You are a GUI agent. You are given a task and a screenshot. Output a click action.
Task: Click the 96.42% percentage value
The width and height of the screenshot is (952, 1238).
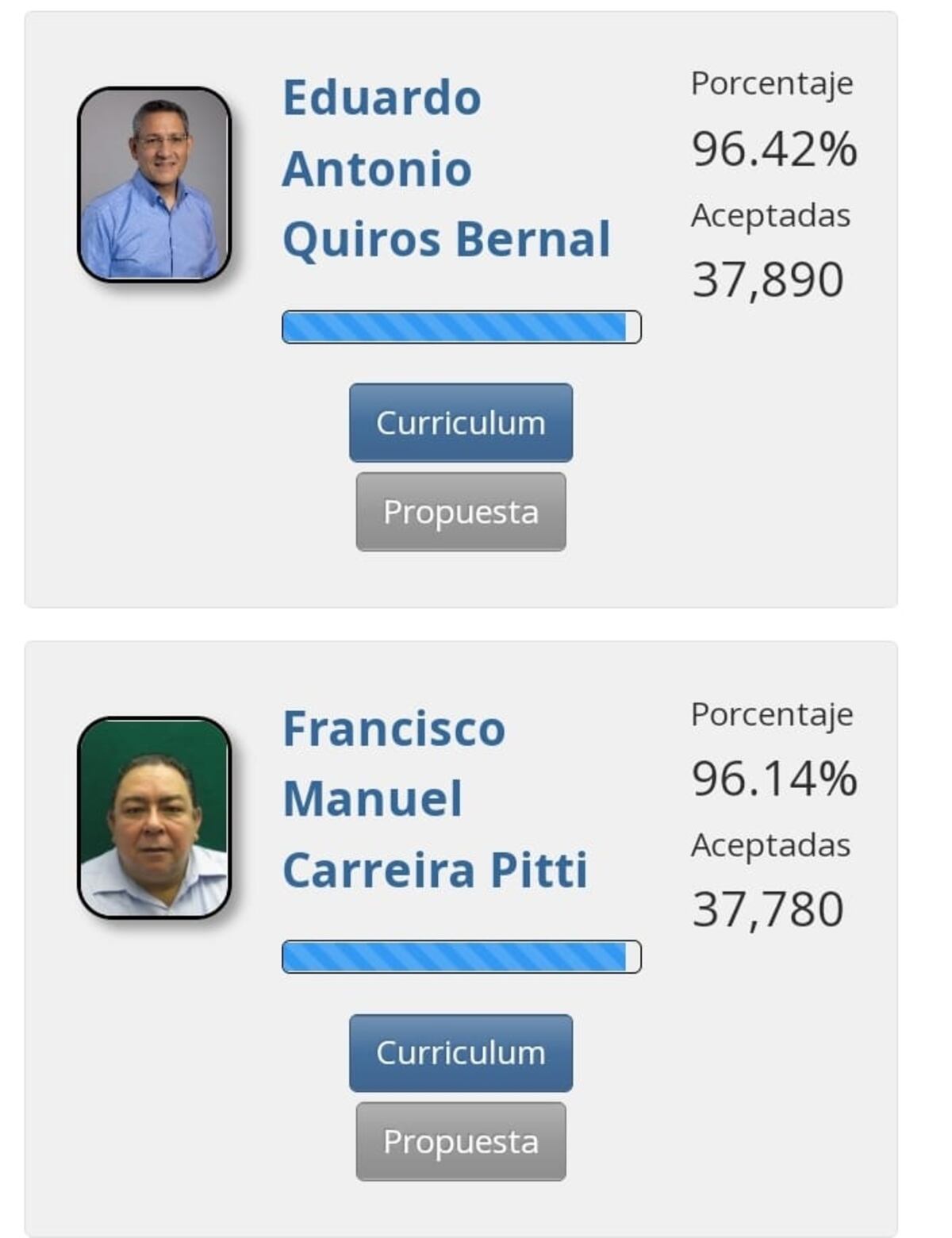pos(773,149)
